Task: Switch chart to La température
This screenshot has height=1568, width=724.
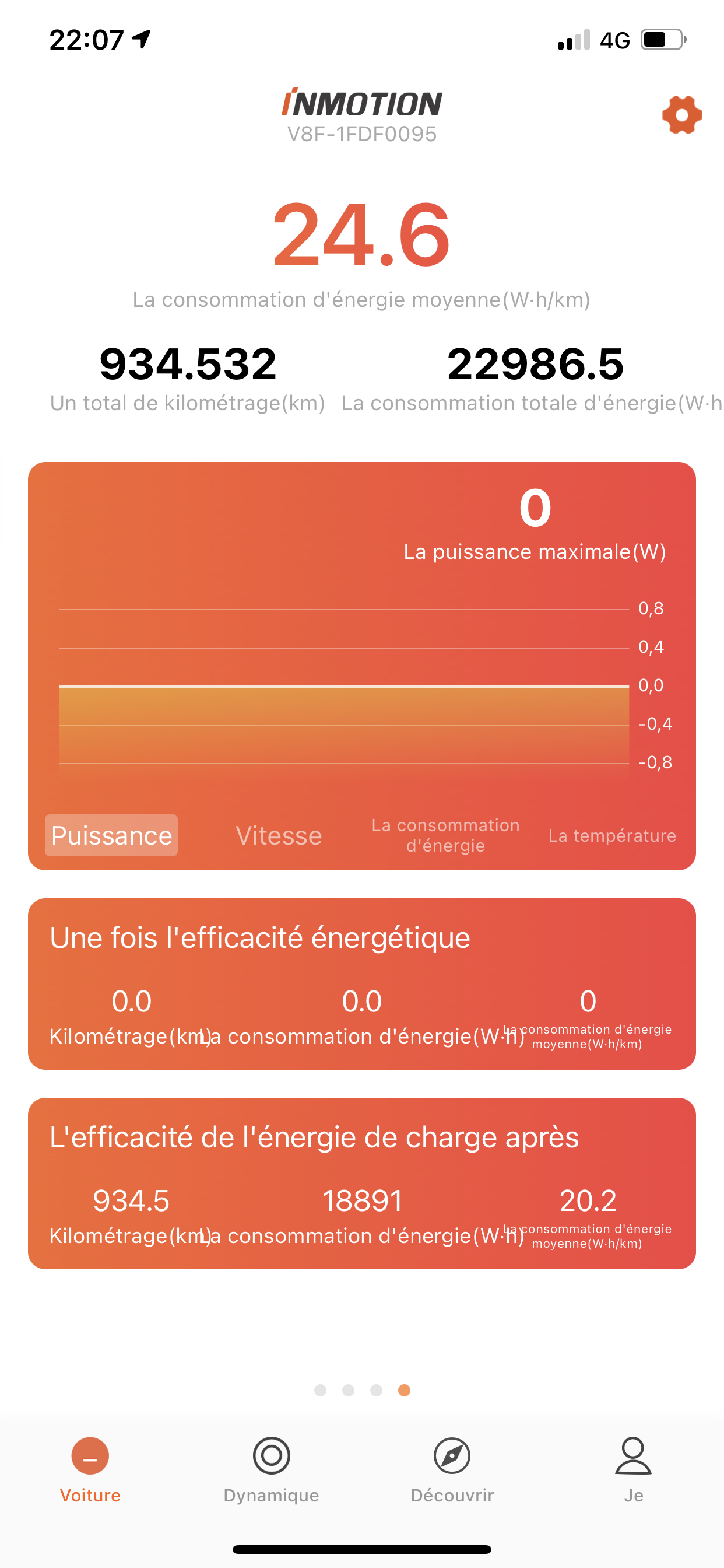Action: pos(612,835)
